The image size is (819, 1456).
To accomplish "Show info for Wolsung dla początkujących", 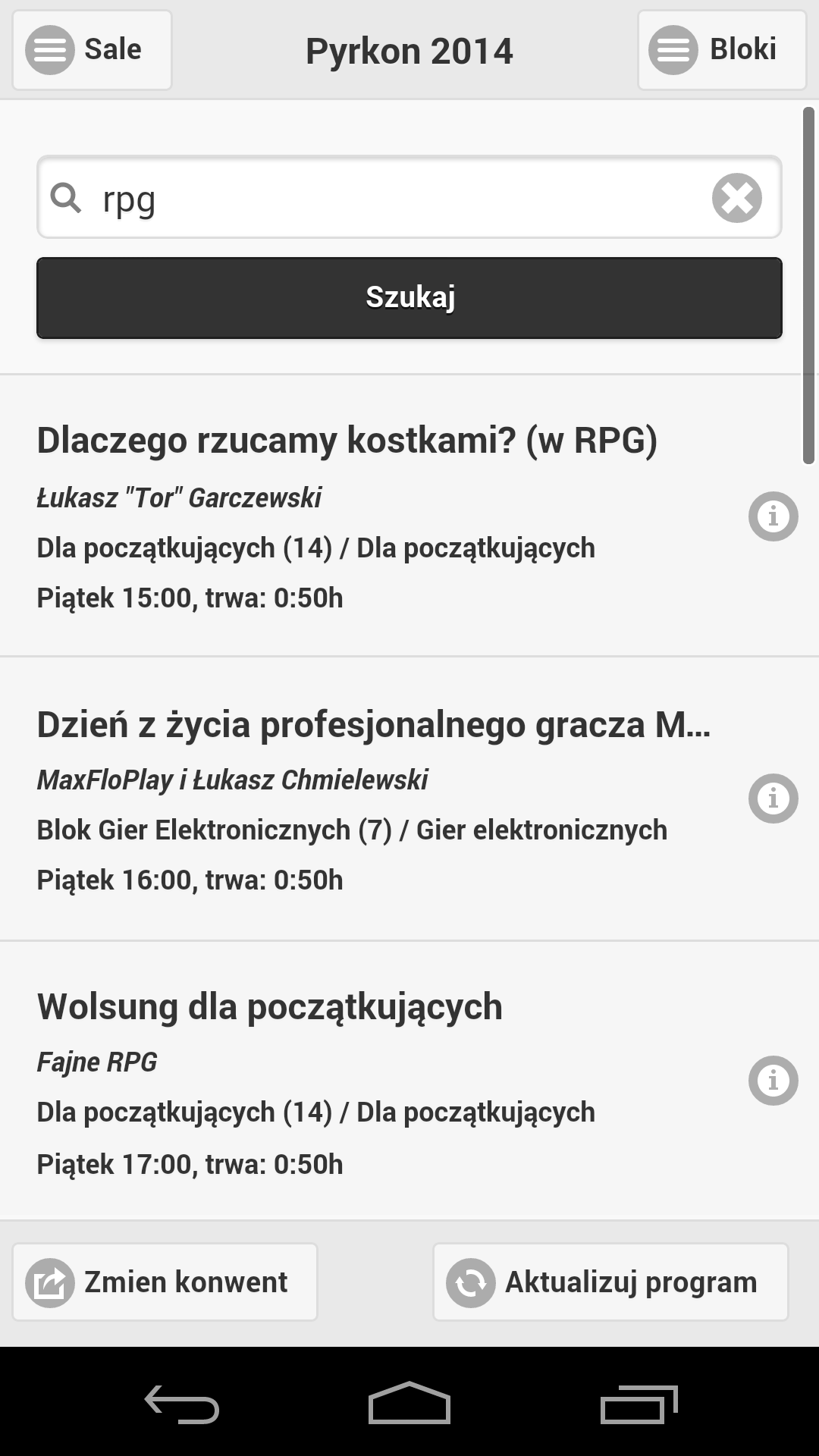I will click(773, 1081).
